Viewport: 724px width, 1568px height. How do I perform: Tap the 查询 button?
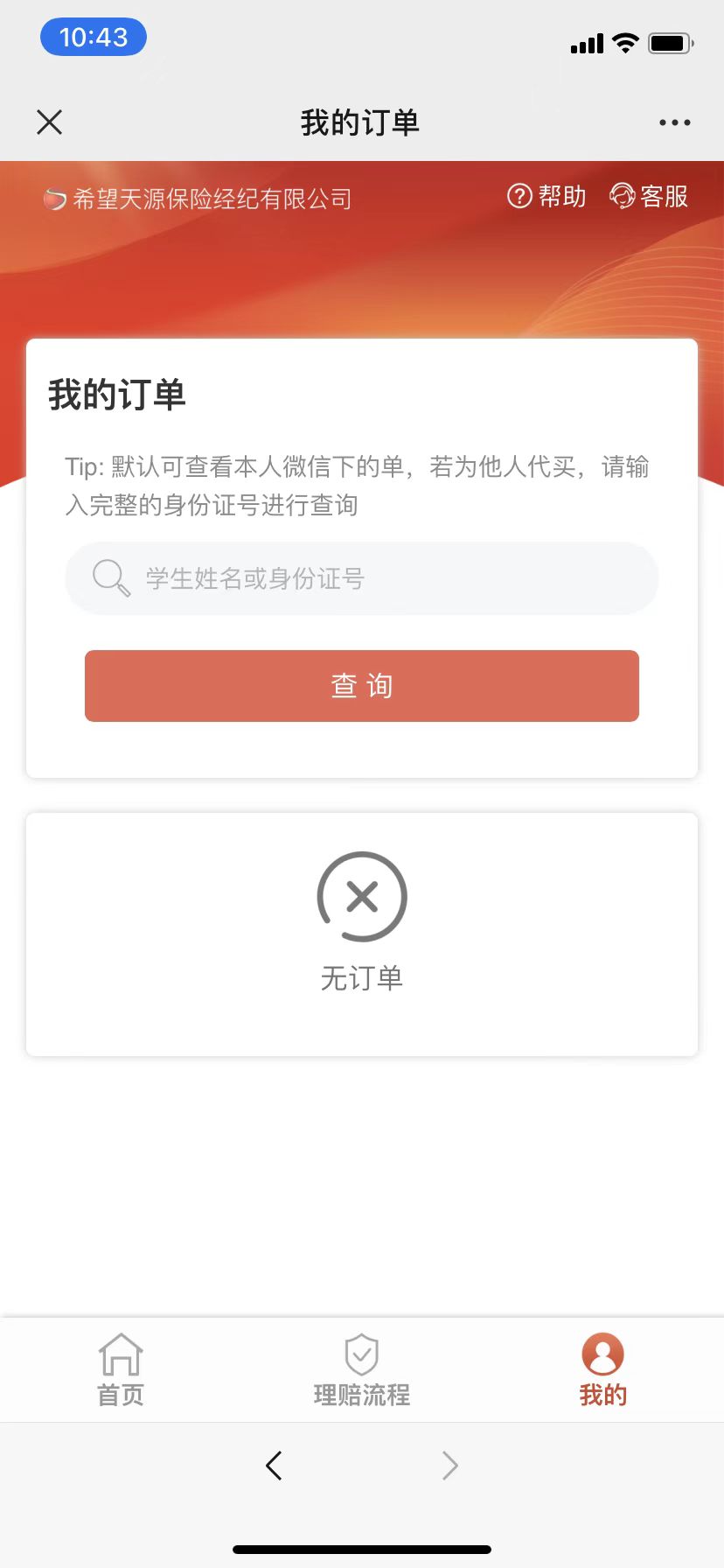[362, 686]
